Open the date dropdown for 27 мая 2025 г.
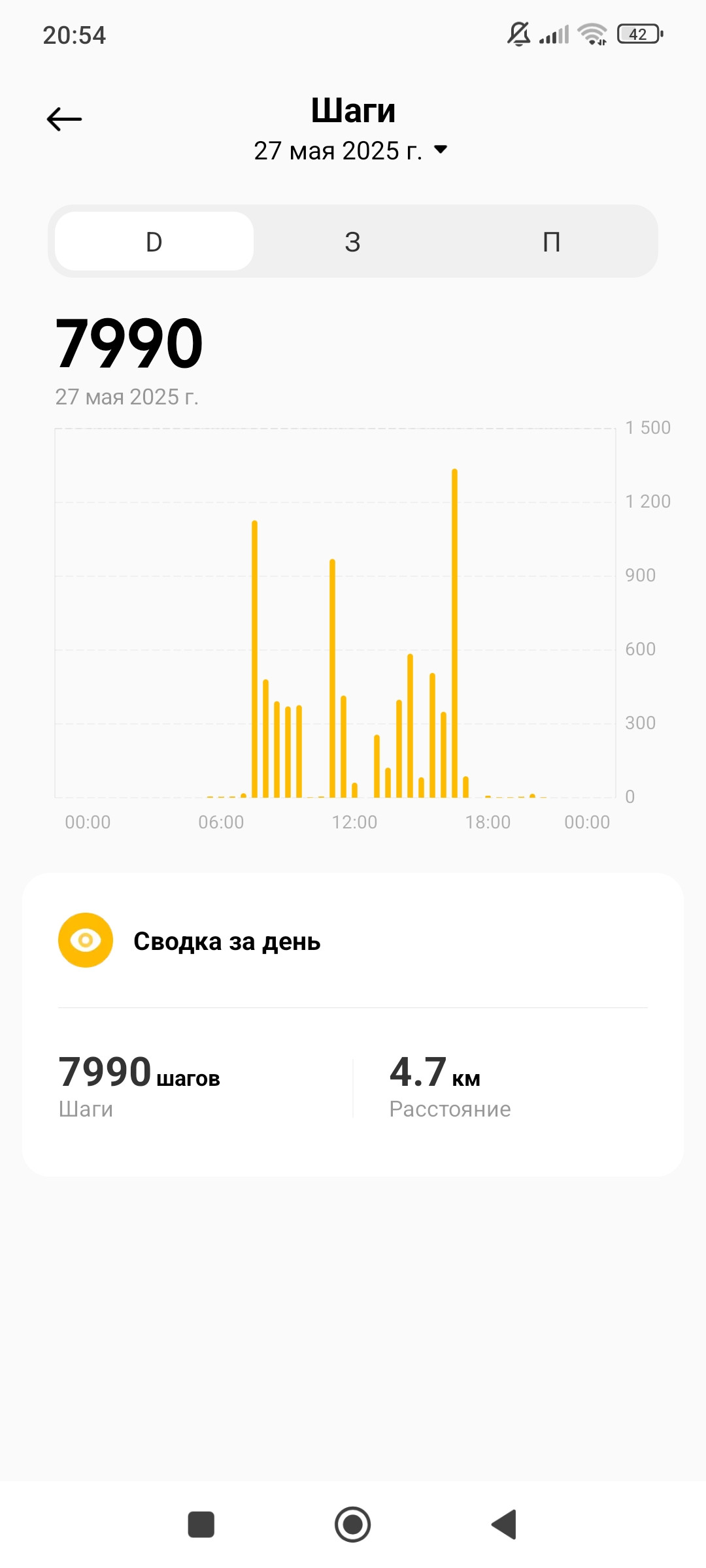The image size is (706, 1568). click(351, 151)
